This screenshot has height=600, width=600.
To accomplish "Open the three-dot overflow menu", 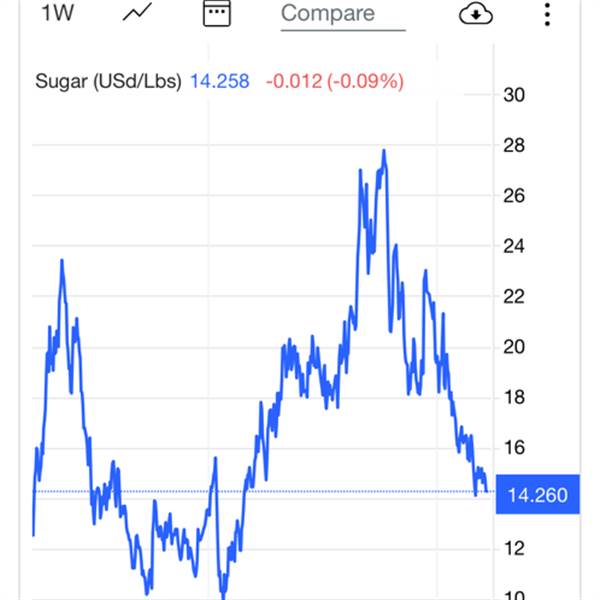I will pyautogui.click(x=547, y=14).
